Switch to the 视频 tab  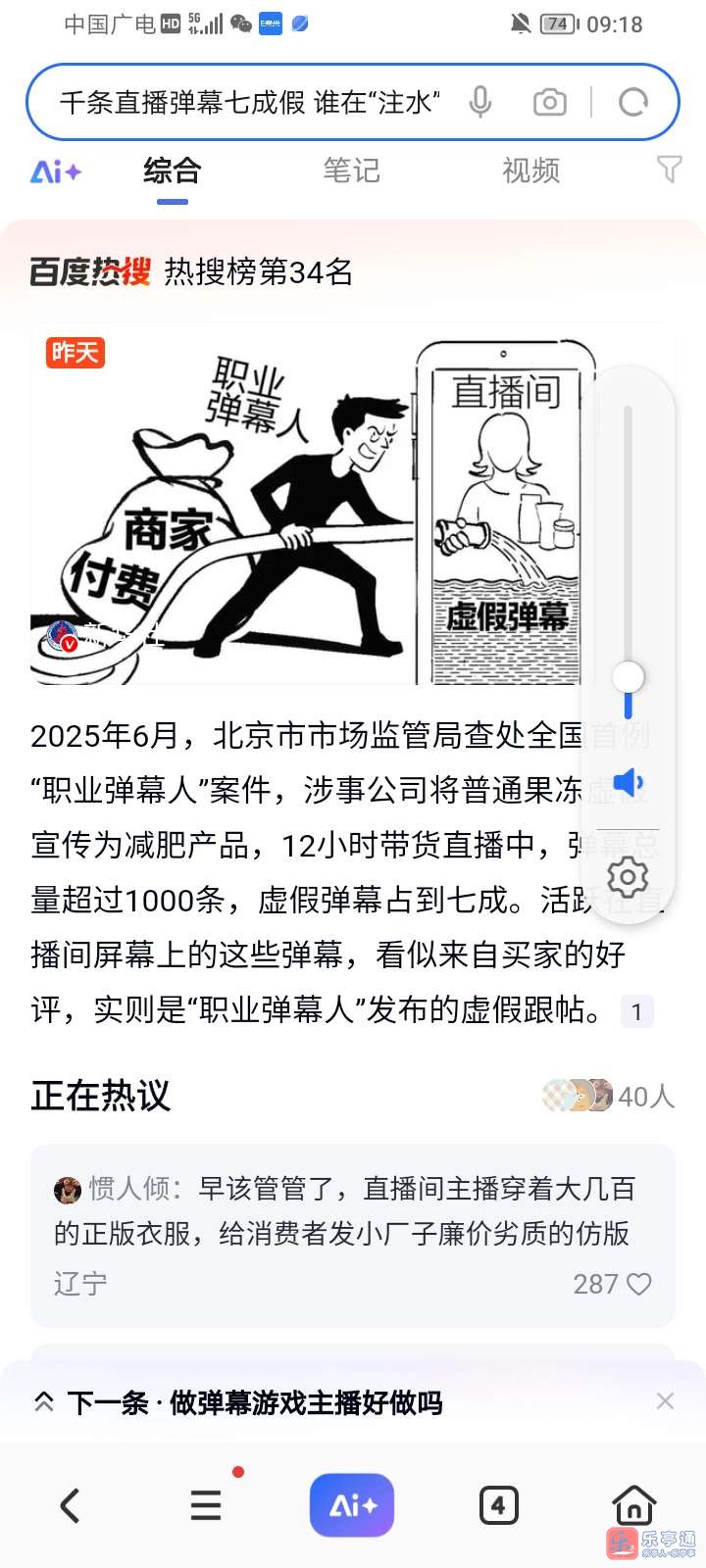530,171
